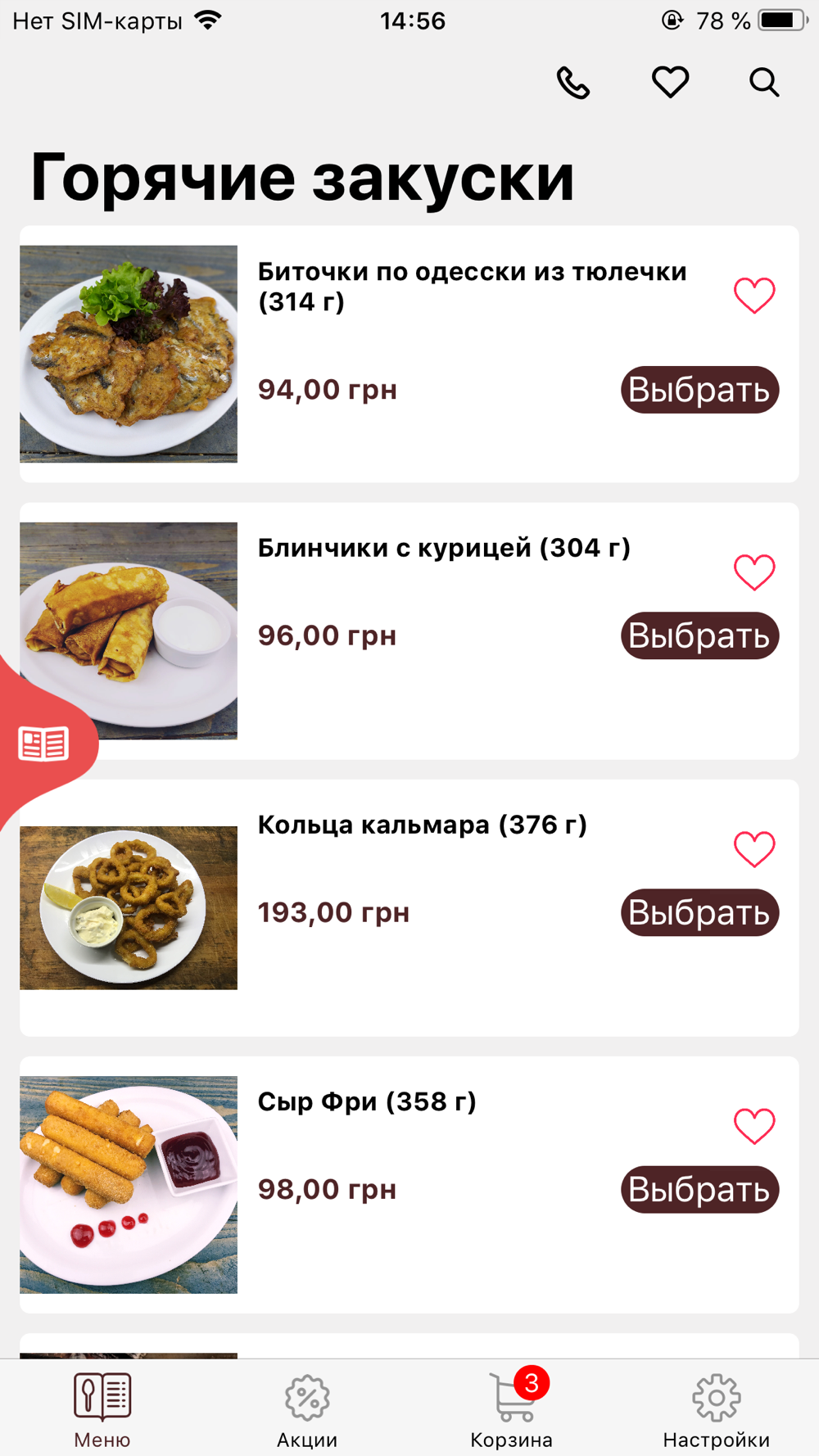Viewport: 819px width, 1456px height.
Task: Go to the Акции tab
Action: tap(307, 1410)
